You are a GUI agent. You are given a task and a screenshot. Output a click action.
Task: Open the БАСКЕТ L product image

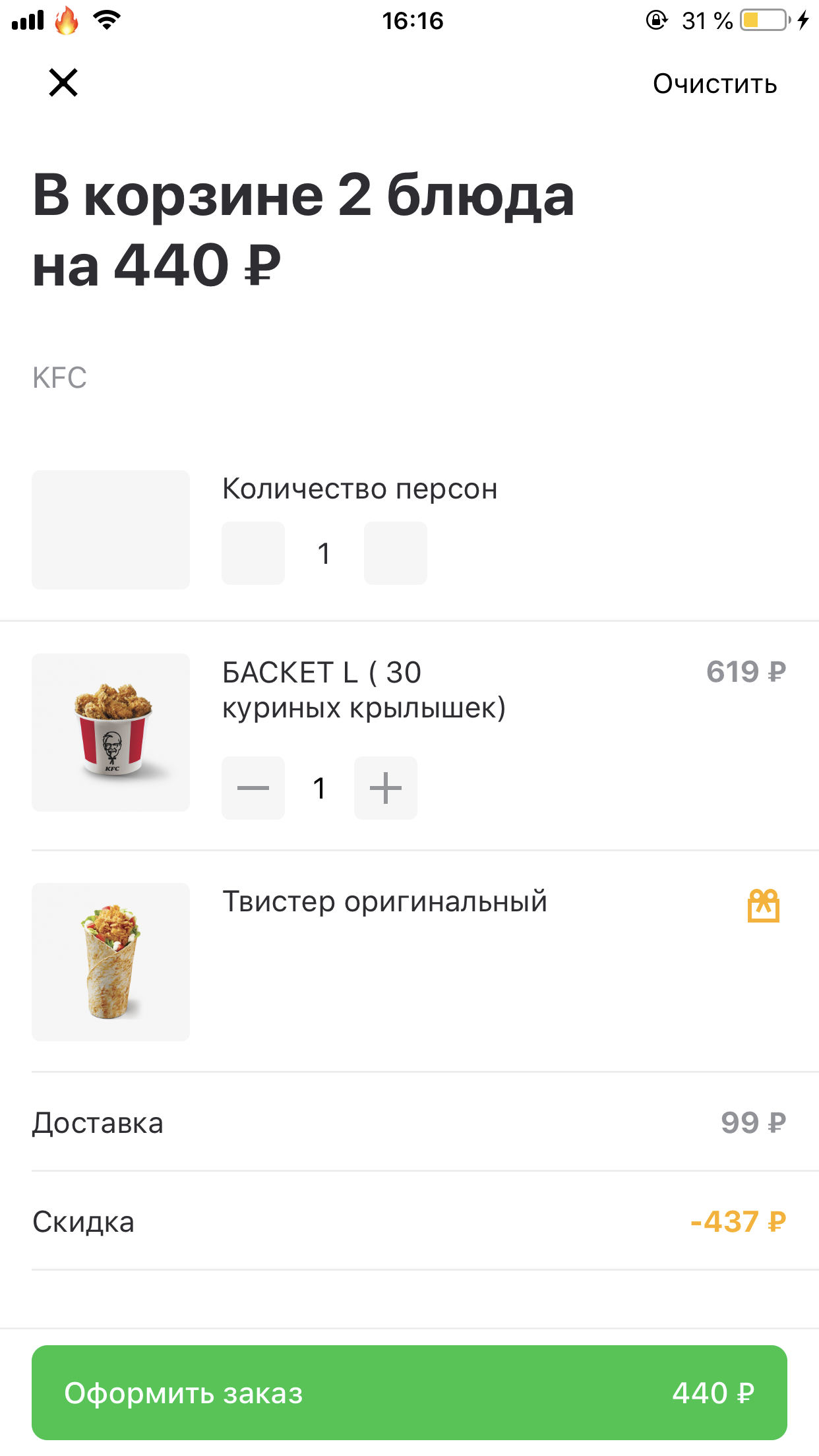coord(111,733)
